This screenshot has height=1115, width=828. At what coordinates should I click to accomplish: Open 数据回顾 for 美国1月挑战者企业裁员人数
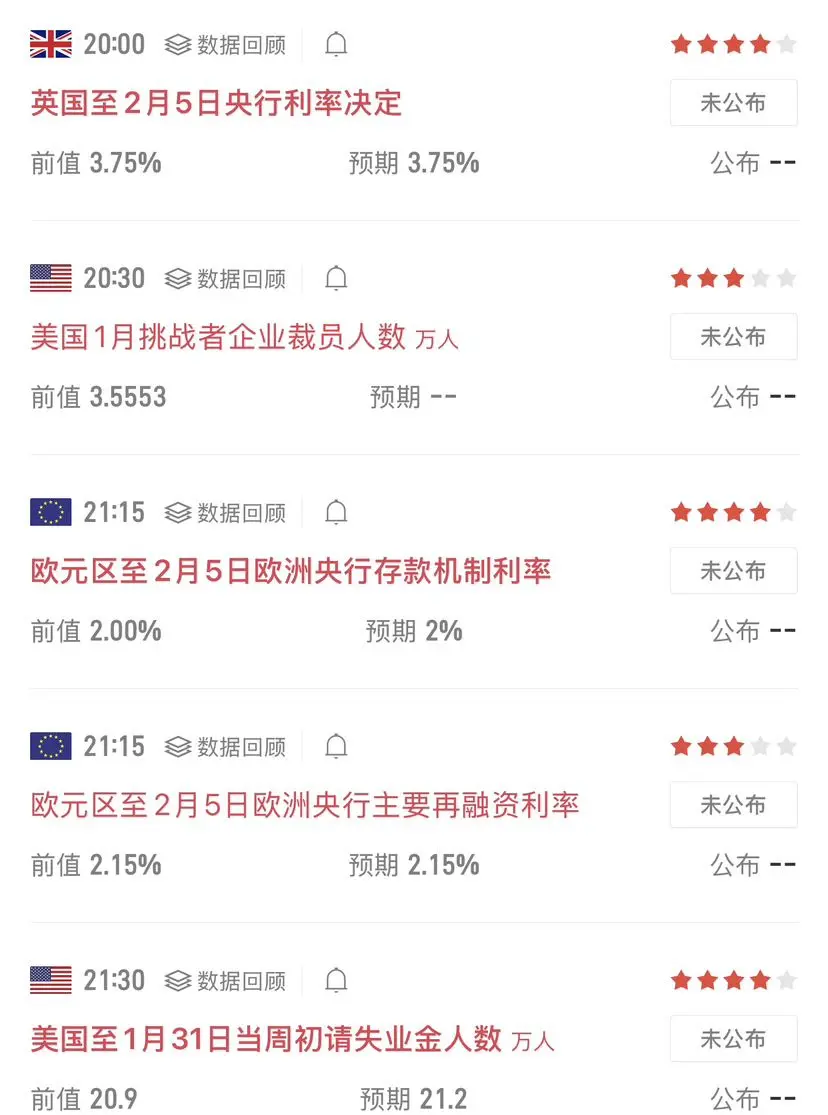tap(226, 279)
